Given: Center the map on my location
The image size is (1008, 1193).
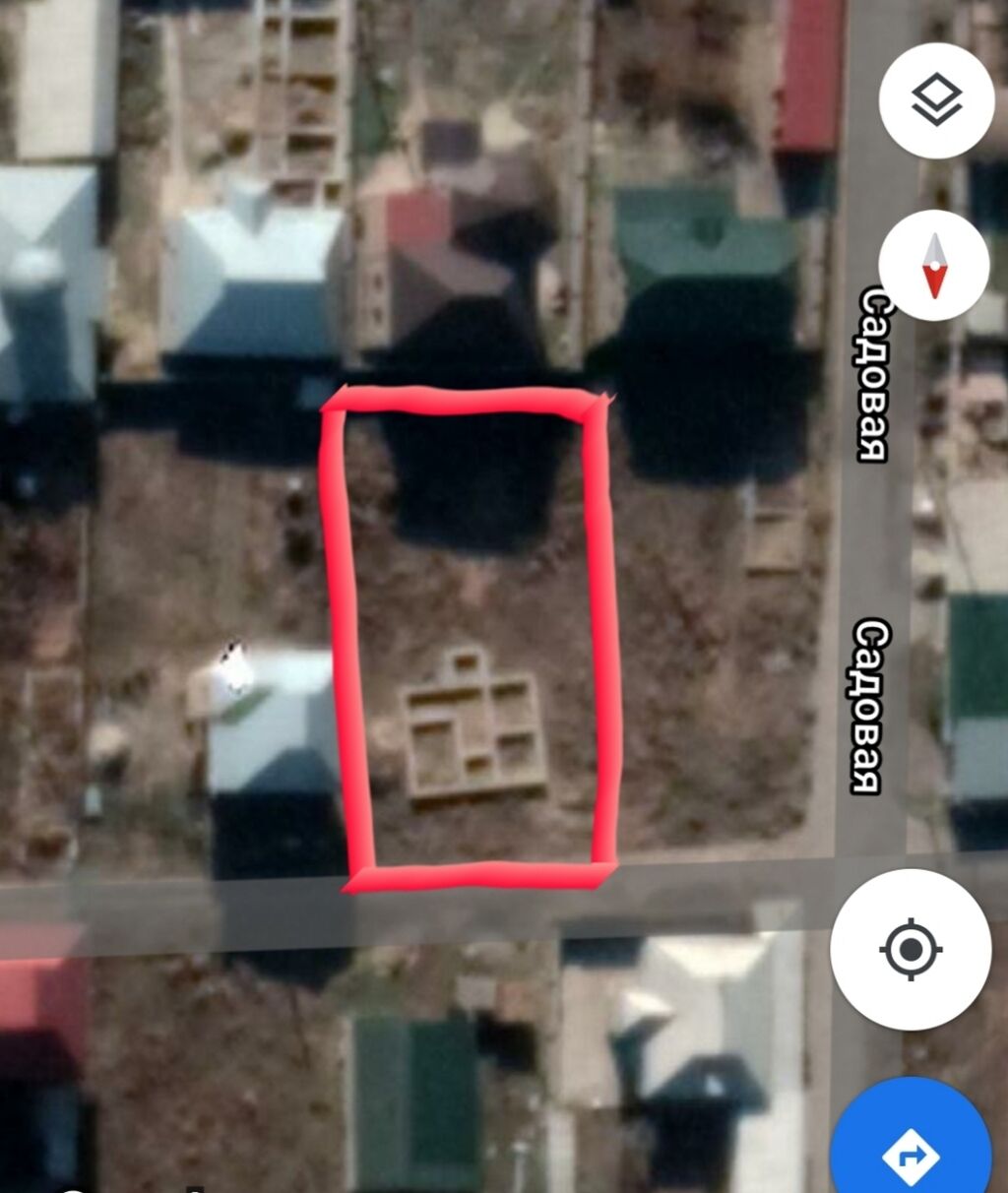Looking at the screenshot, I should [910, 950].
